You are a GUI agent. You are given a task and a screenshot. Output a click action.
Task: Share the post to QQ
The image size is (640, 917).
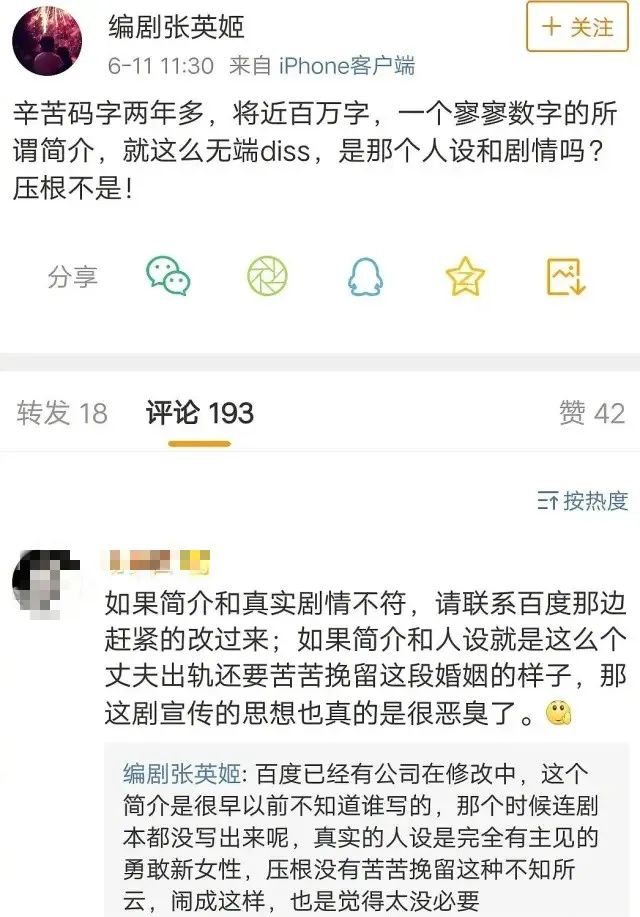pos(366,277)
